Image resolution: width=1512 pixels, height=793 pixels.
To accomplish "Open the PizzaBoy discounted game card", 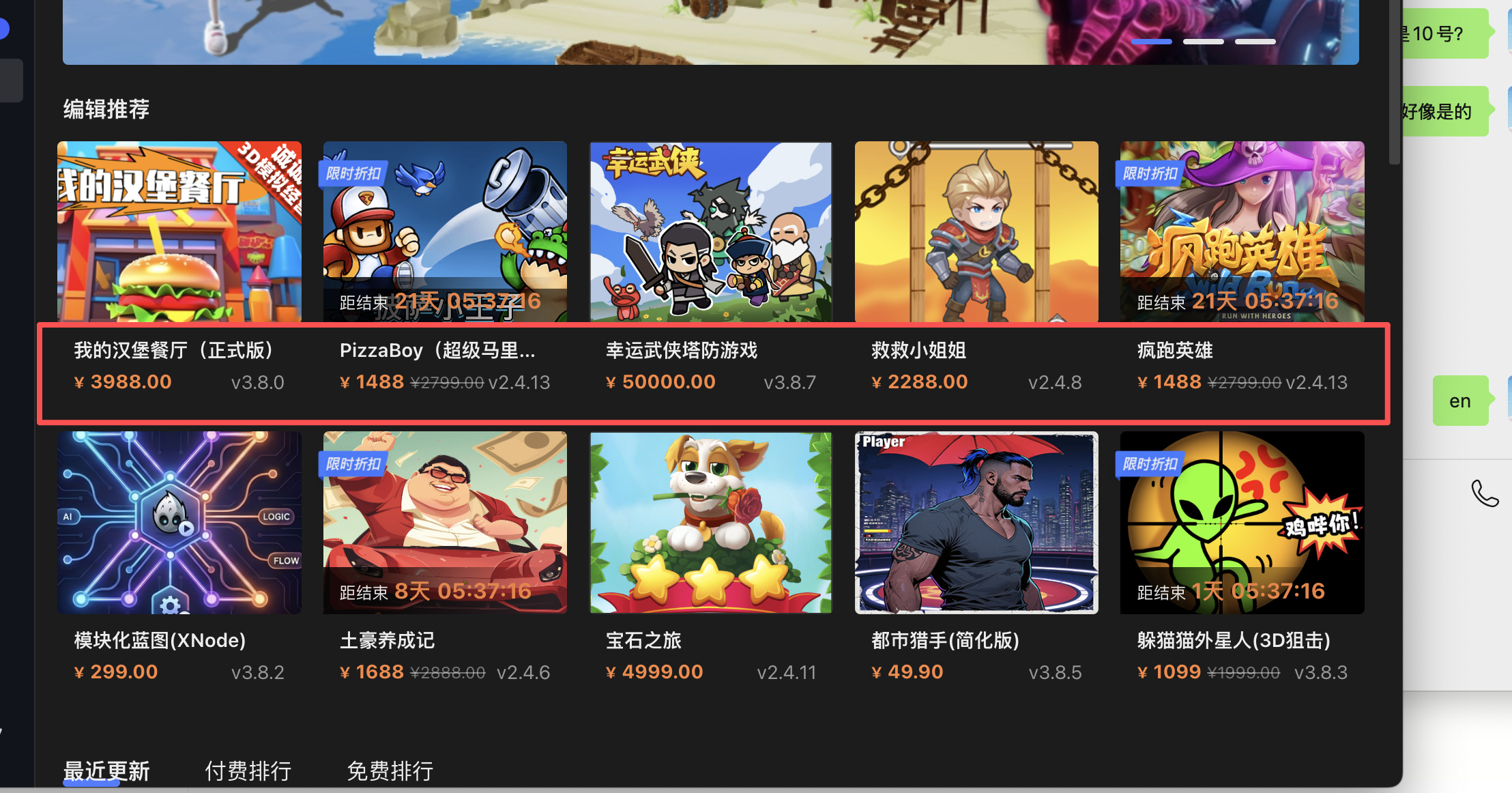I will pyautogui.click(x=445, y=232).
